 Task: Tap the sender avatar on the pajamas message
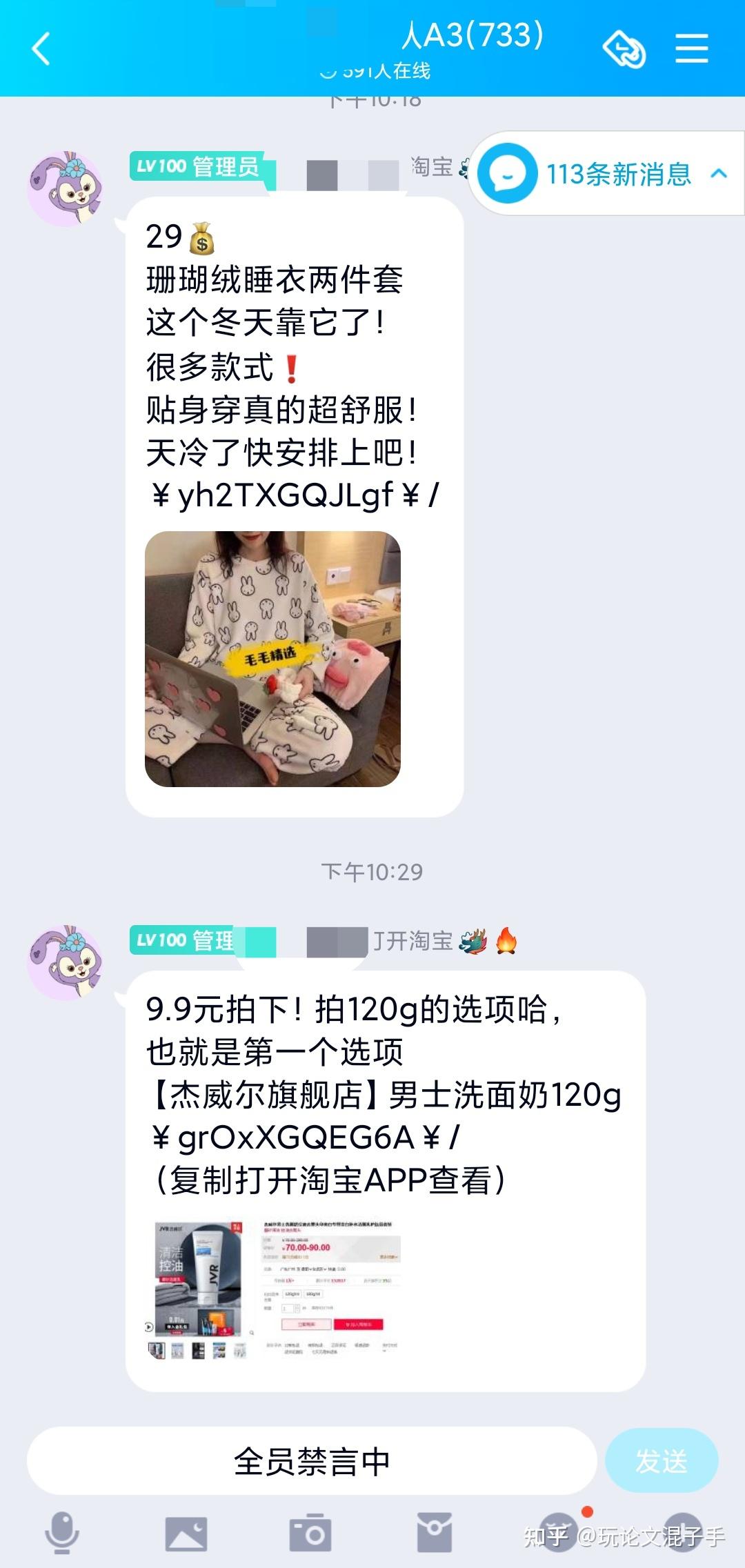(65, 188)
